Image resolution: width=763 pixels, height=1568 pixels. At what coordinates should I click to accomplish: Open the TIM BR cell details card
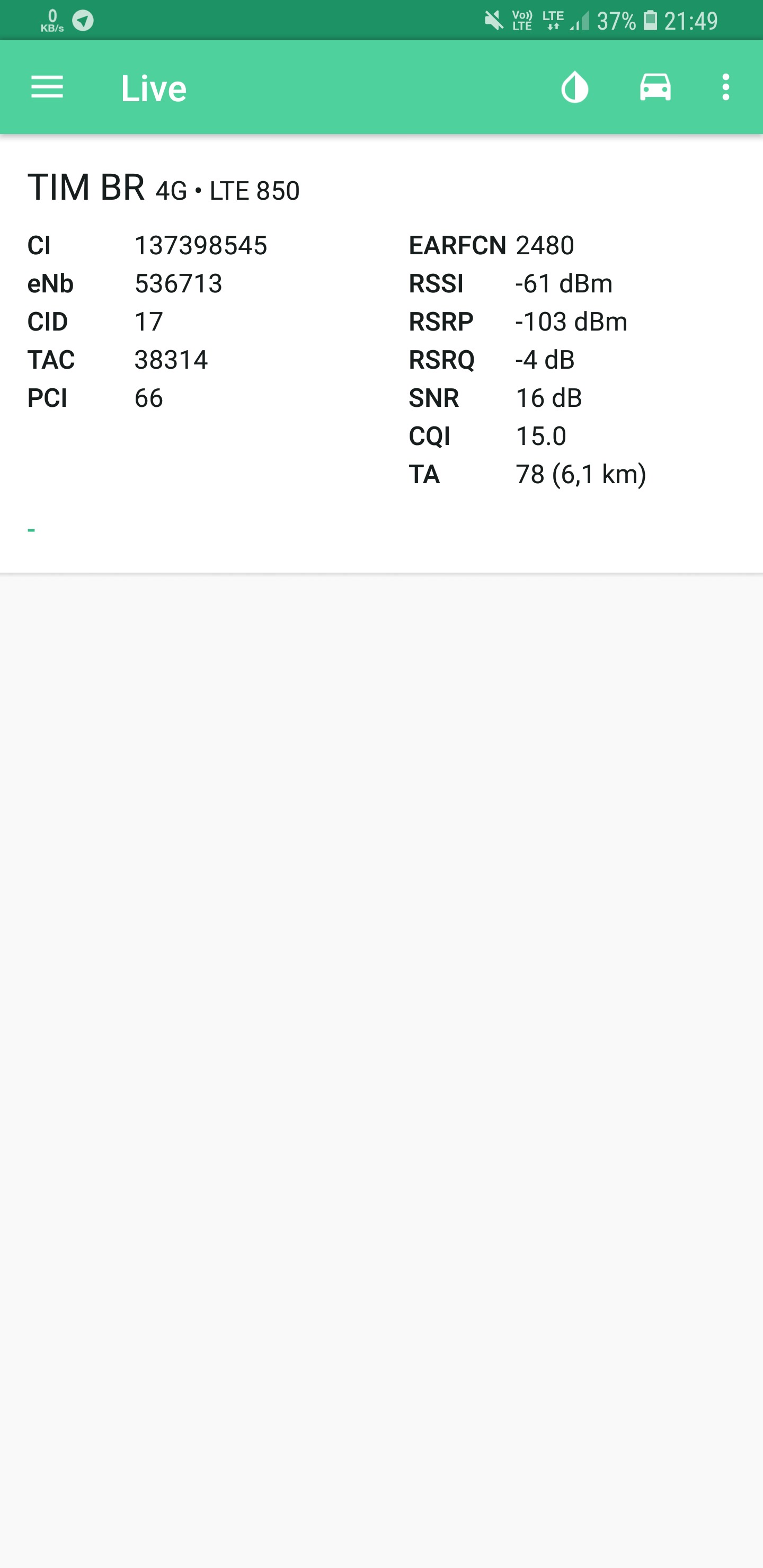click(x=381, y=353)
